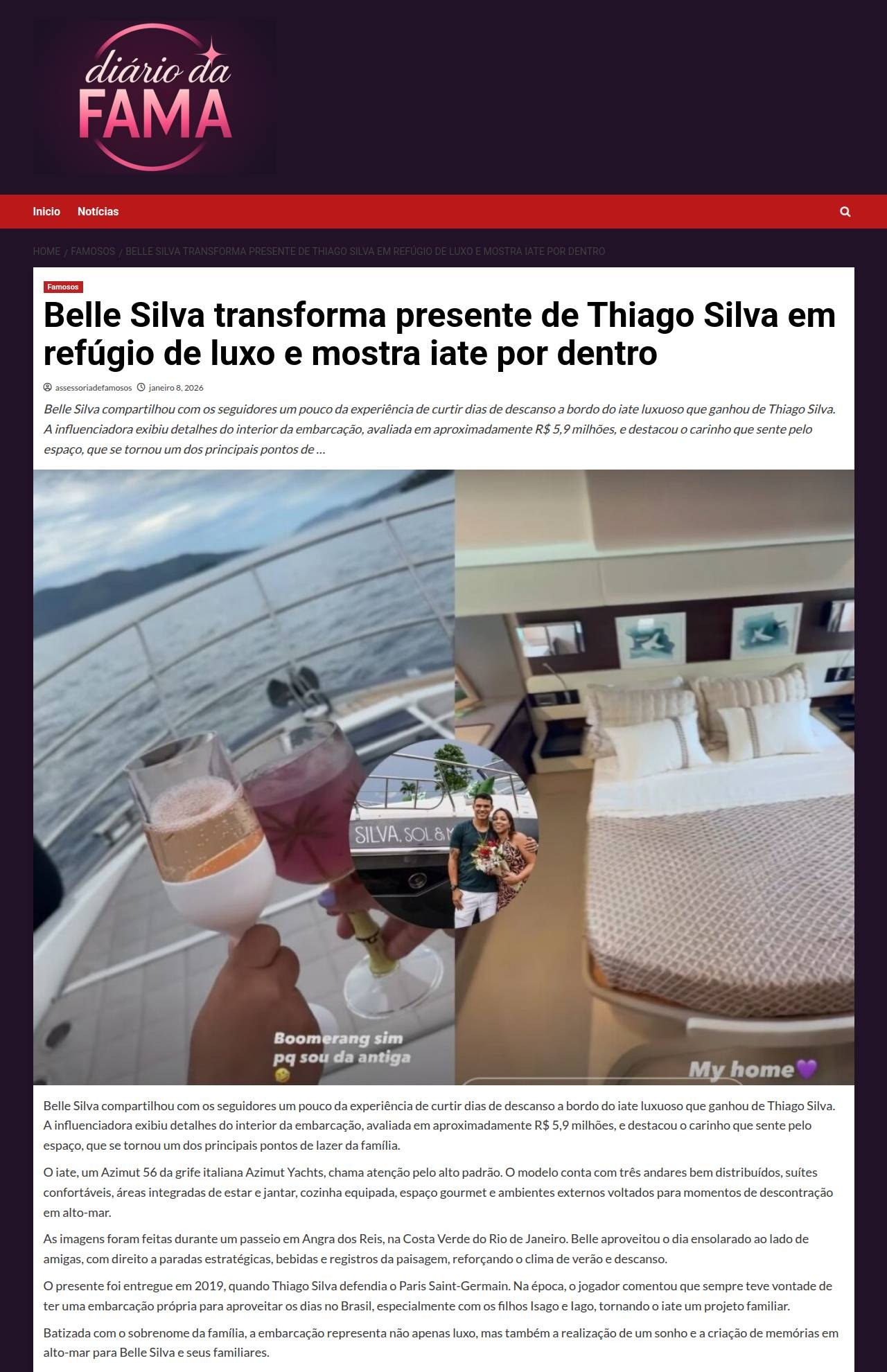Open the assessoriadefamosos author link

coord(93,388)
